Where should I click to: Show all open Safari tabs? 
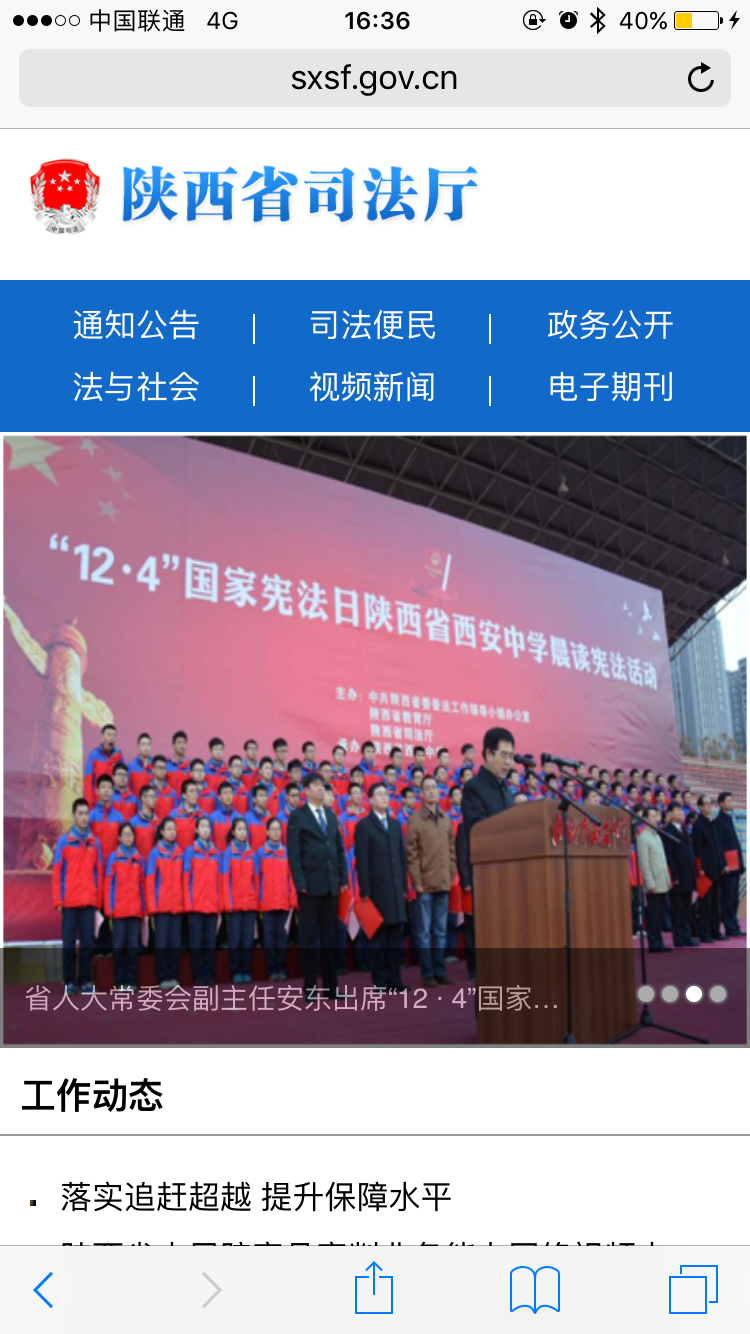693,1290
